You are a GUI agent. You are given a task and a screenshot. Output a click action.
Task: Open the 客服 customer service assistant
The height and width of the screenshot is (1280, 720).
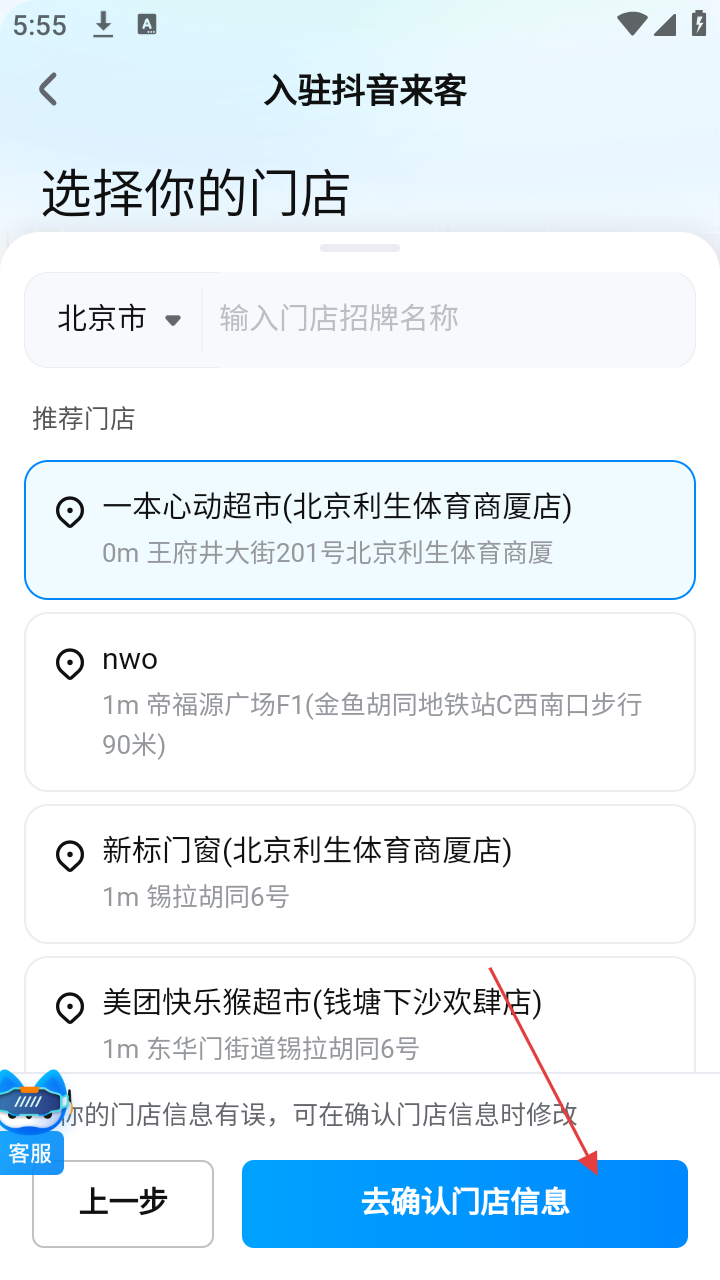tap(33, 1122)
